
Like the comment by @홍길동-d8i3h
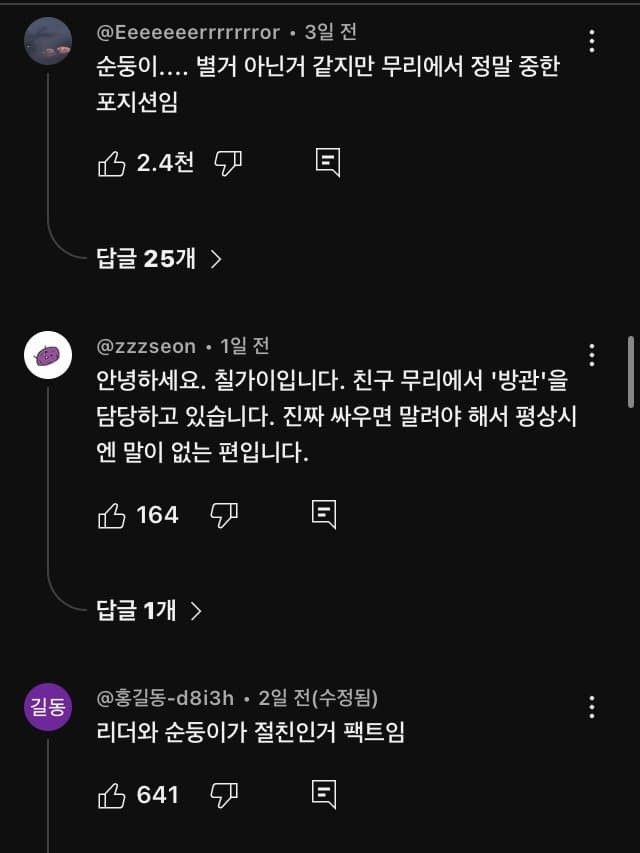point(111,795)
